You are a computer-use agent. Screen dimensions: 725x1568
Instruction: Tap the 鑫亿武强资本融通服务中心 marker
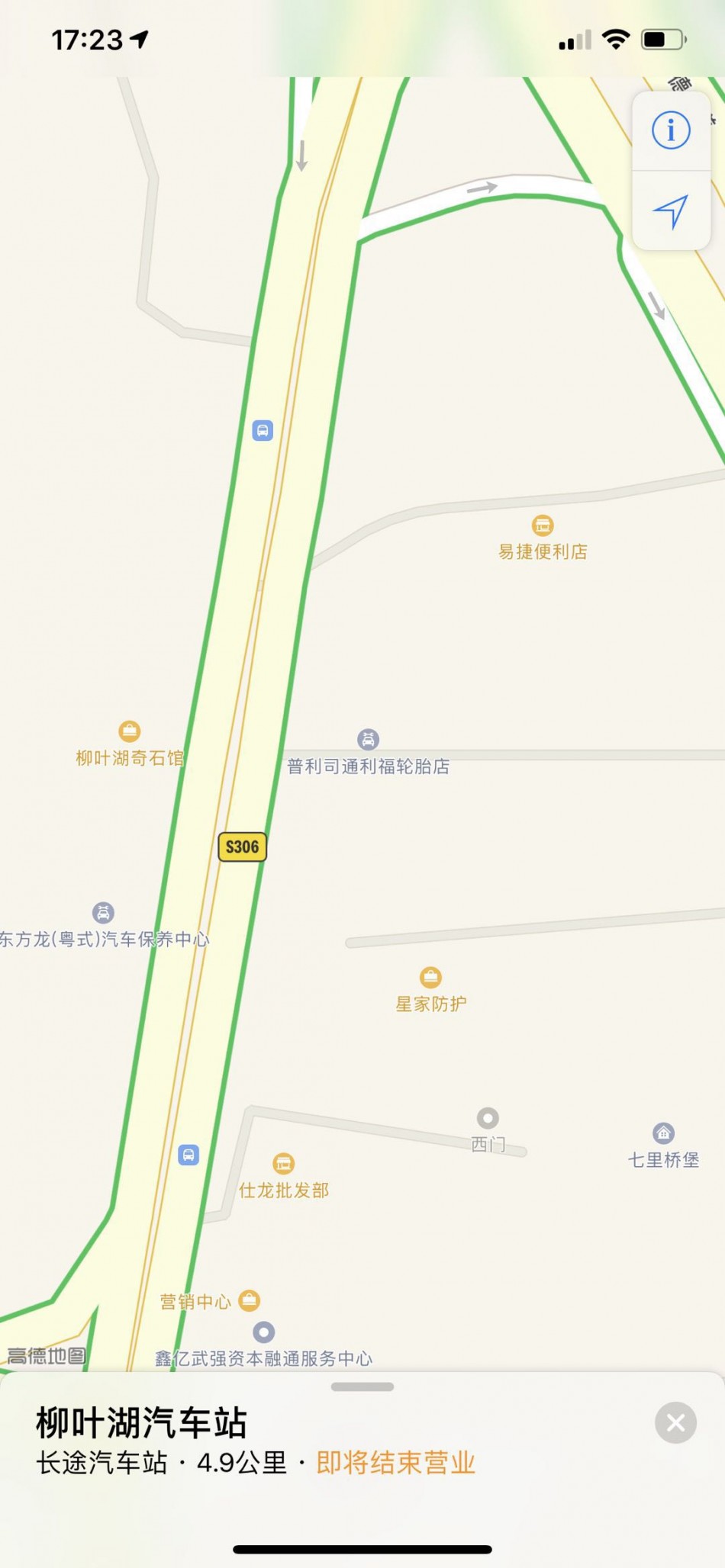point(263,1332)
